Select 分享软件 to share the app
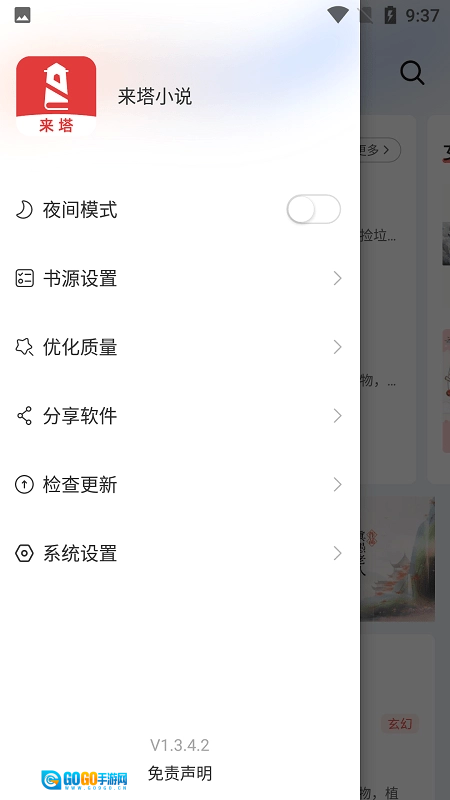Screen dimensions: 450x800 pos(180,416)
